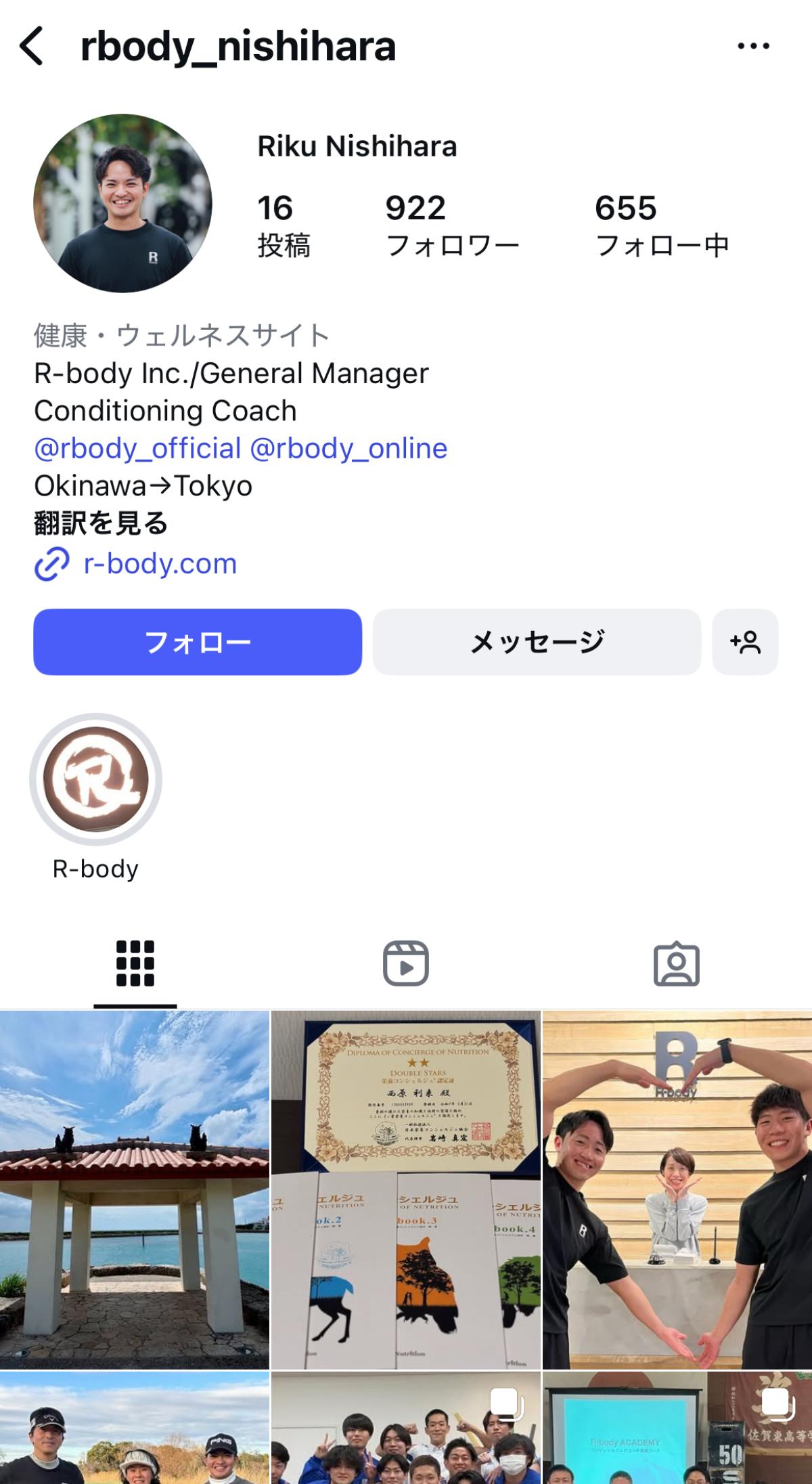Screen dimensions: 812x1484
Task: Open the heart-pose R-body reception post
Action: point(677,1190)
